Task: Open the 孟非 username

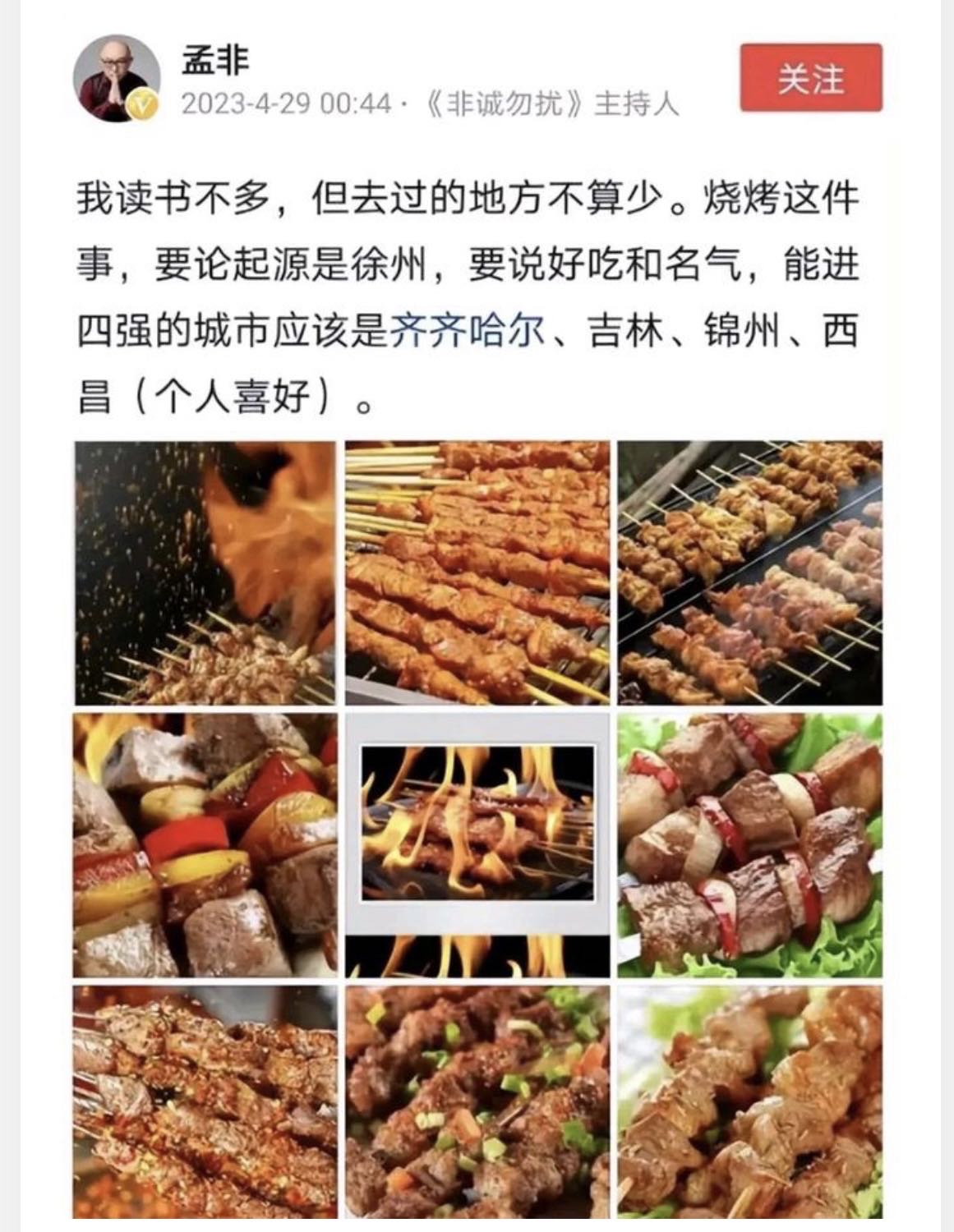Action: click(215, 60)
